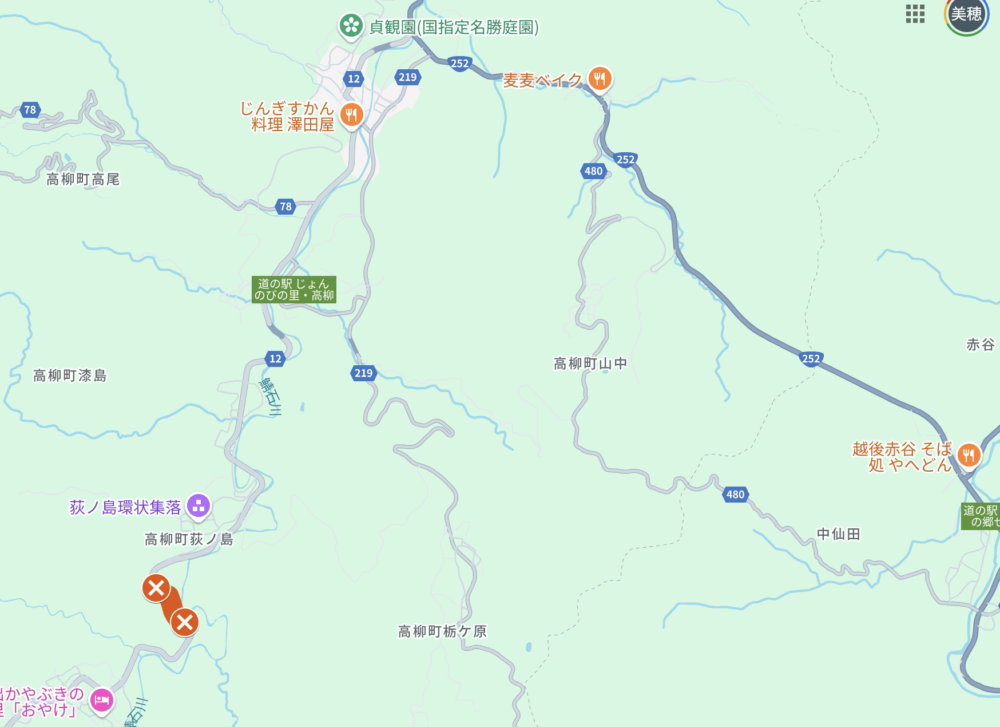Screen dimensions: 1000x727
Task: Open the 荻ノ島環状集落 attraction pin
Action: [x=198, y=506]
